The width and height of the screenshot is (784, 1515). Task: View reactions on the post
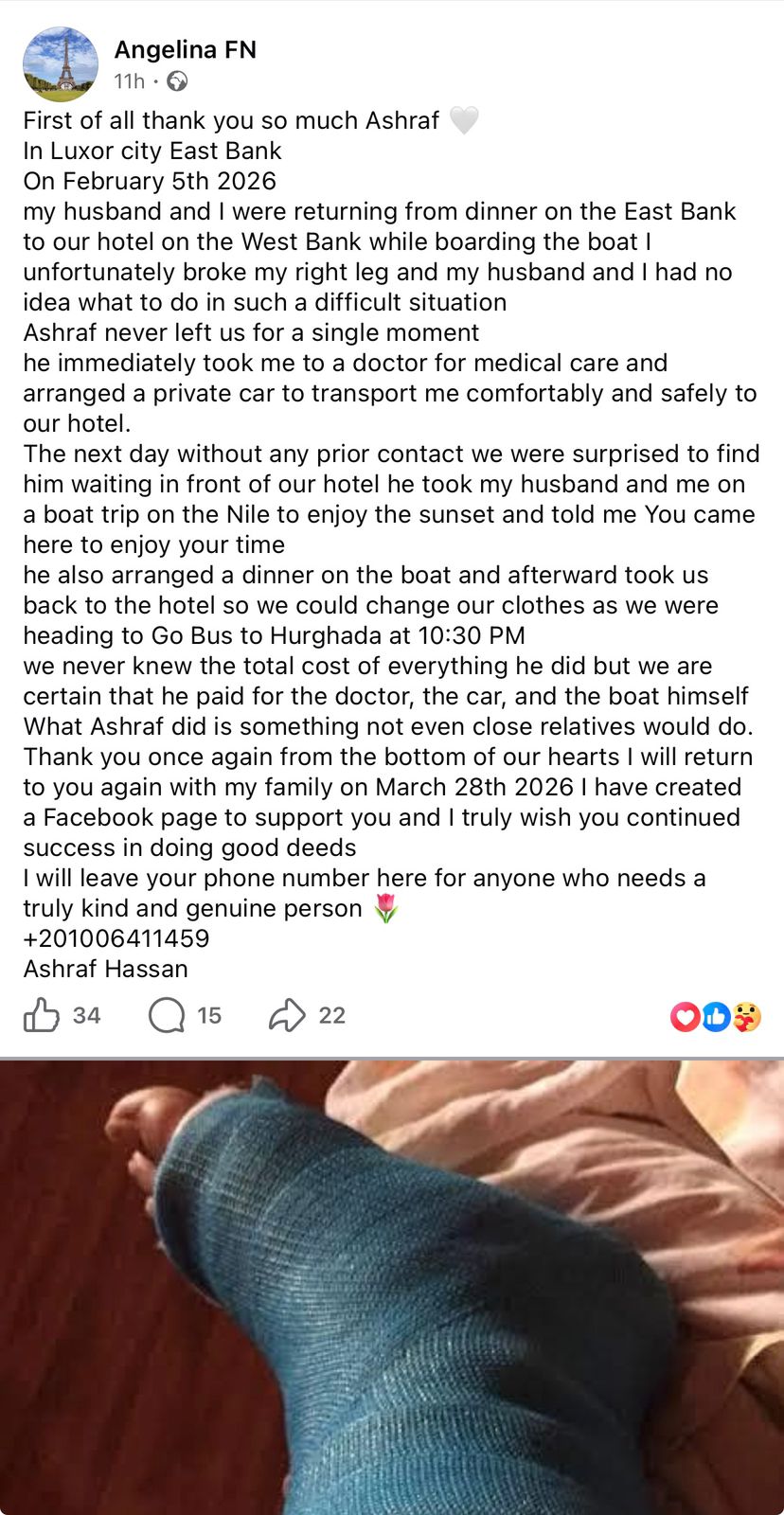point(715,1017)
